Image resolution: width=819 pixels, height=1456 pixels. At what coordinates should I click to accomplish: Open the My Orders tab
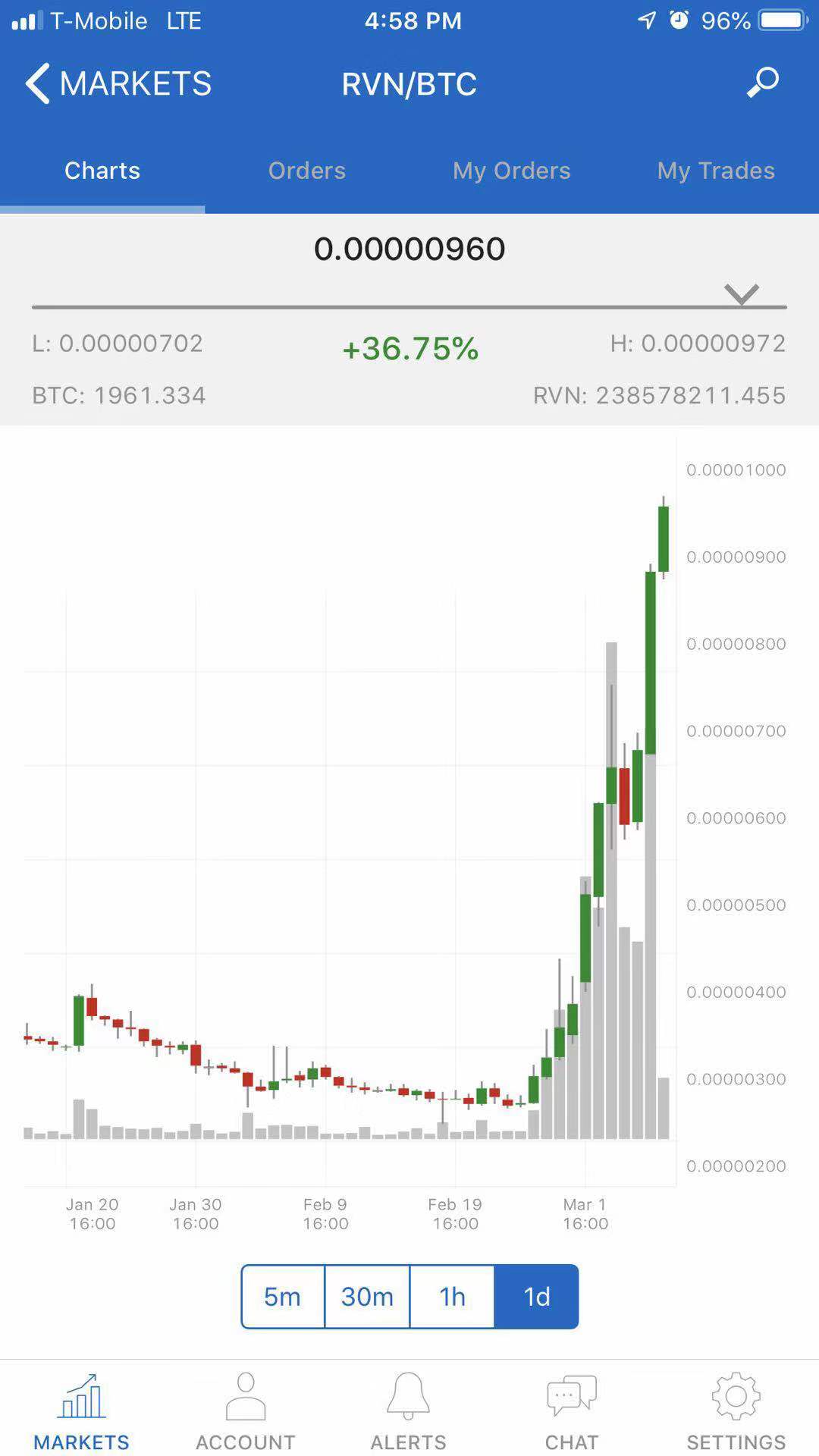511,171
